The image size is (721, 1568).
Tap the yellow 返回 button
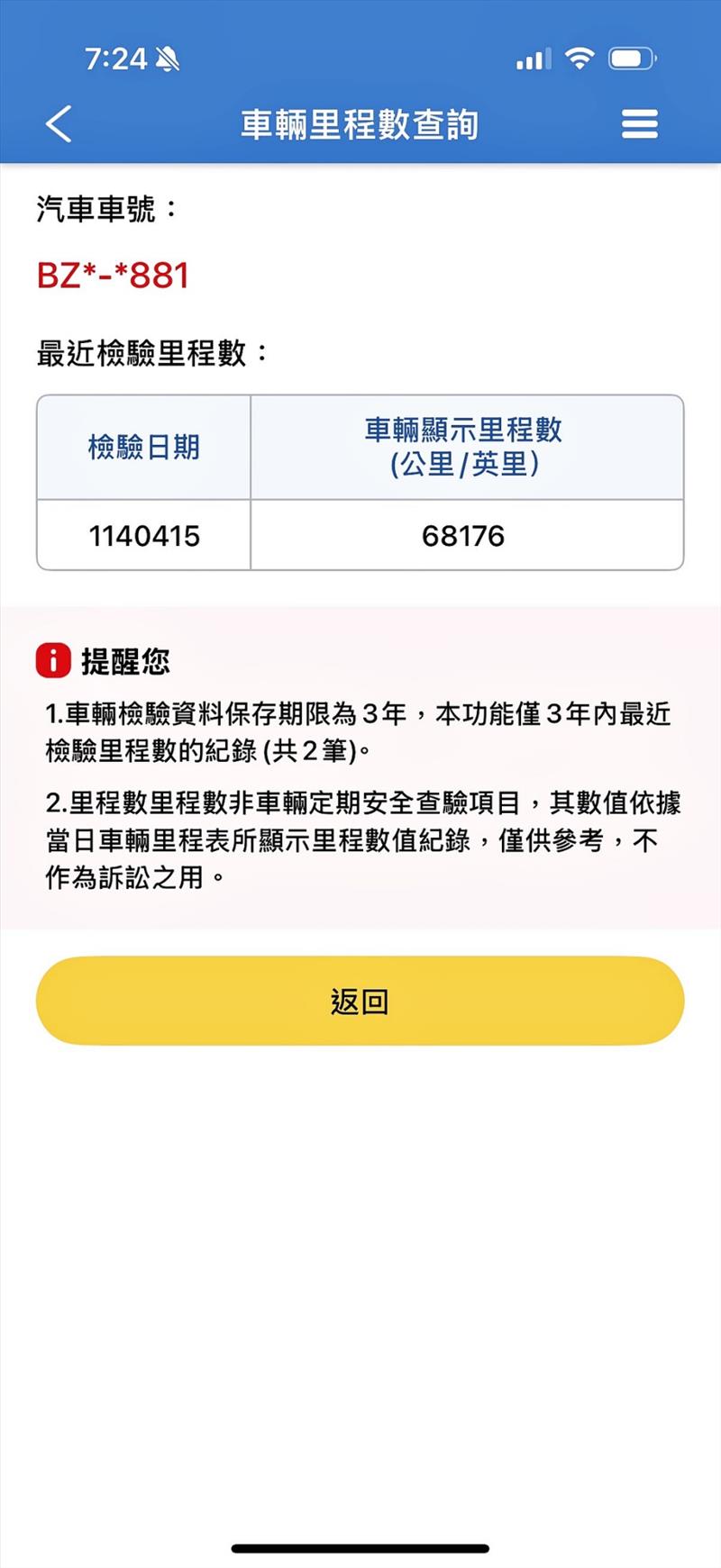360,1001
